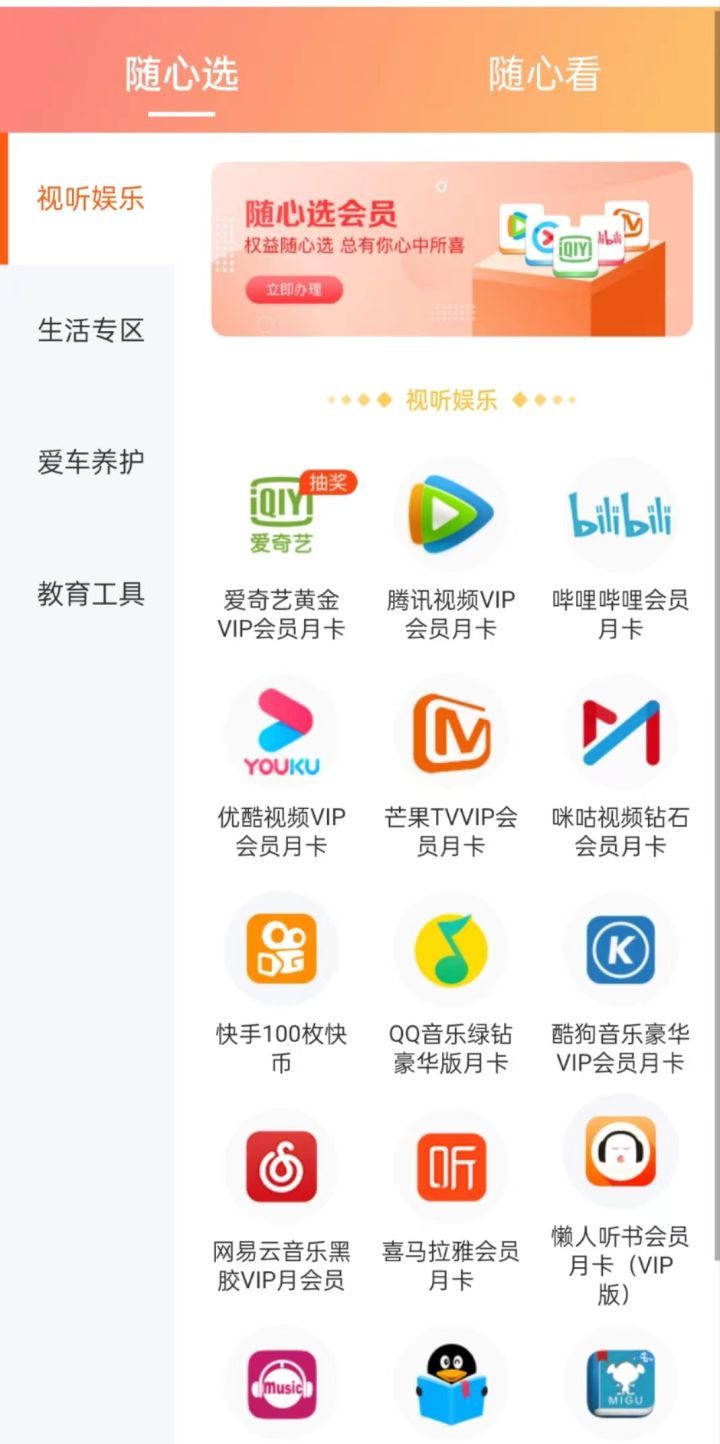Open the 爱车养护 category
Viewport: 720px width, 1444px height.
pyautogui.click(x=91, y=462)
